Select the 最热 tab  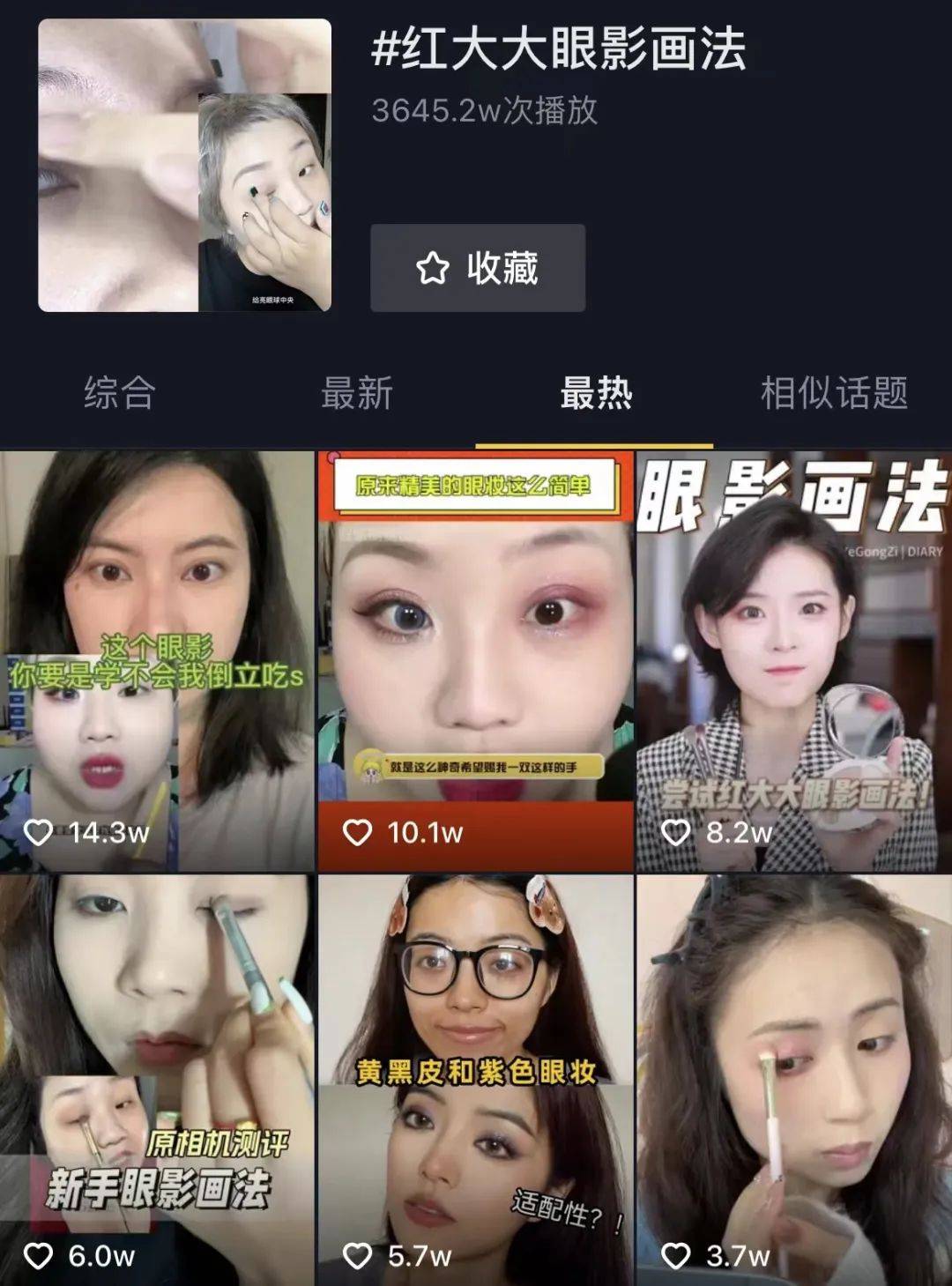coord(596,393)
